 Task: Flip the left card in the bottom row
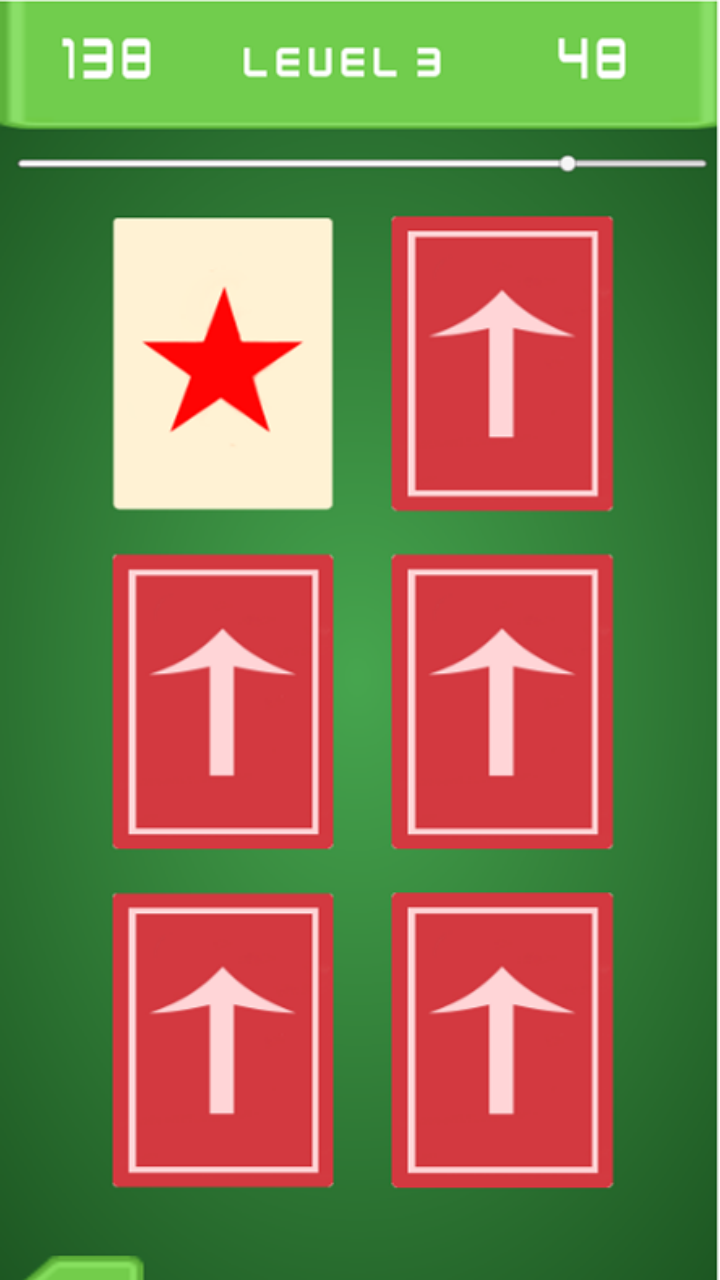click(x=223, y=1040)
